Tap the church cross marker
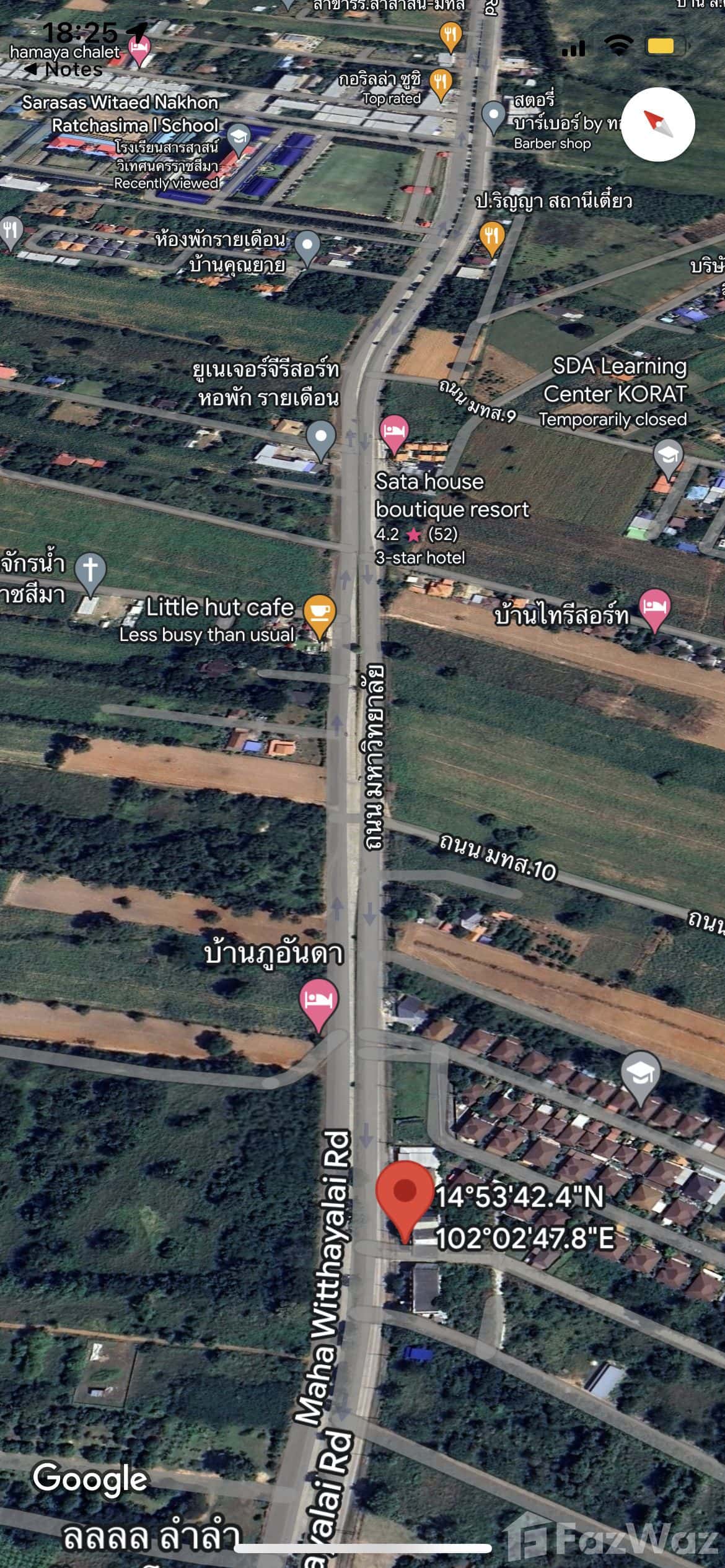725x1568 pixels. click(90, 571)
